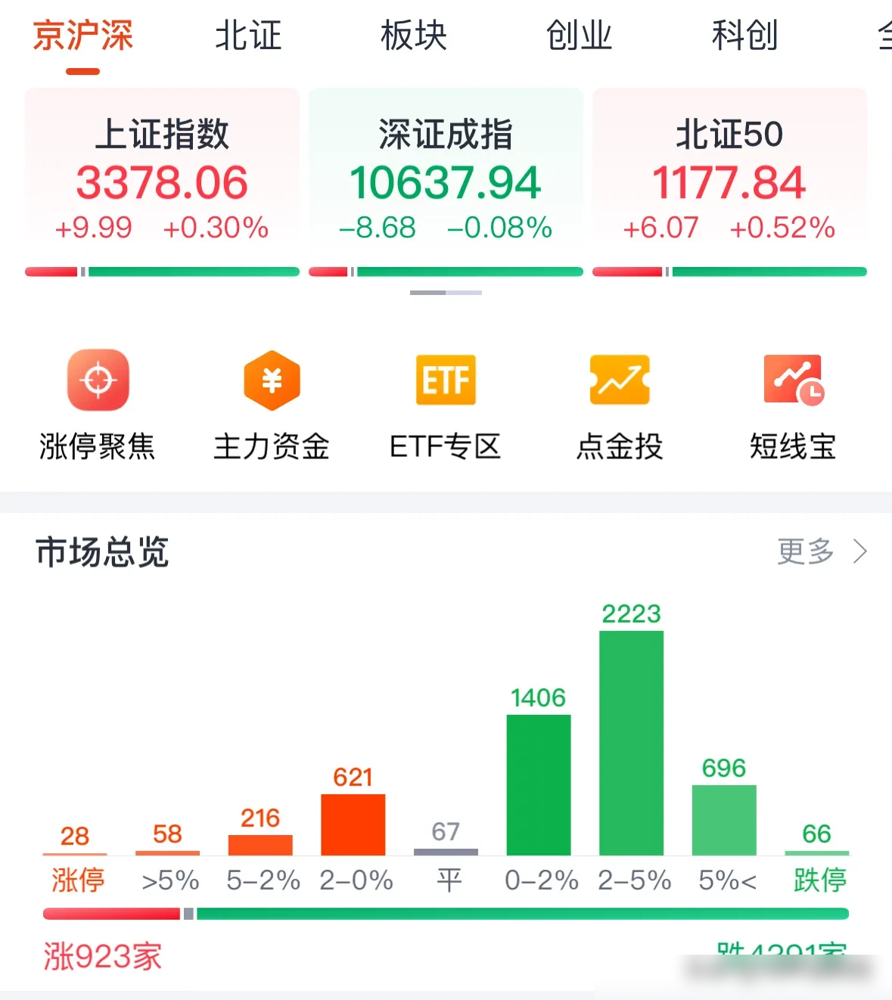This screenshot has height=1000, width=892.
Task: Switch to the 创业 tab
Action: [579, 35]
